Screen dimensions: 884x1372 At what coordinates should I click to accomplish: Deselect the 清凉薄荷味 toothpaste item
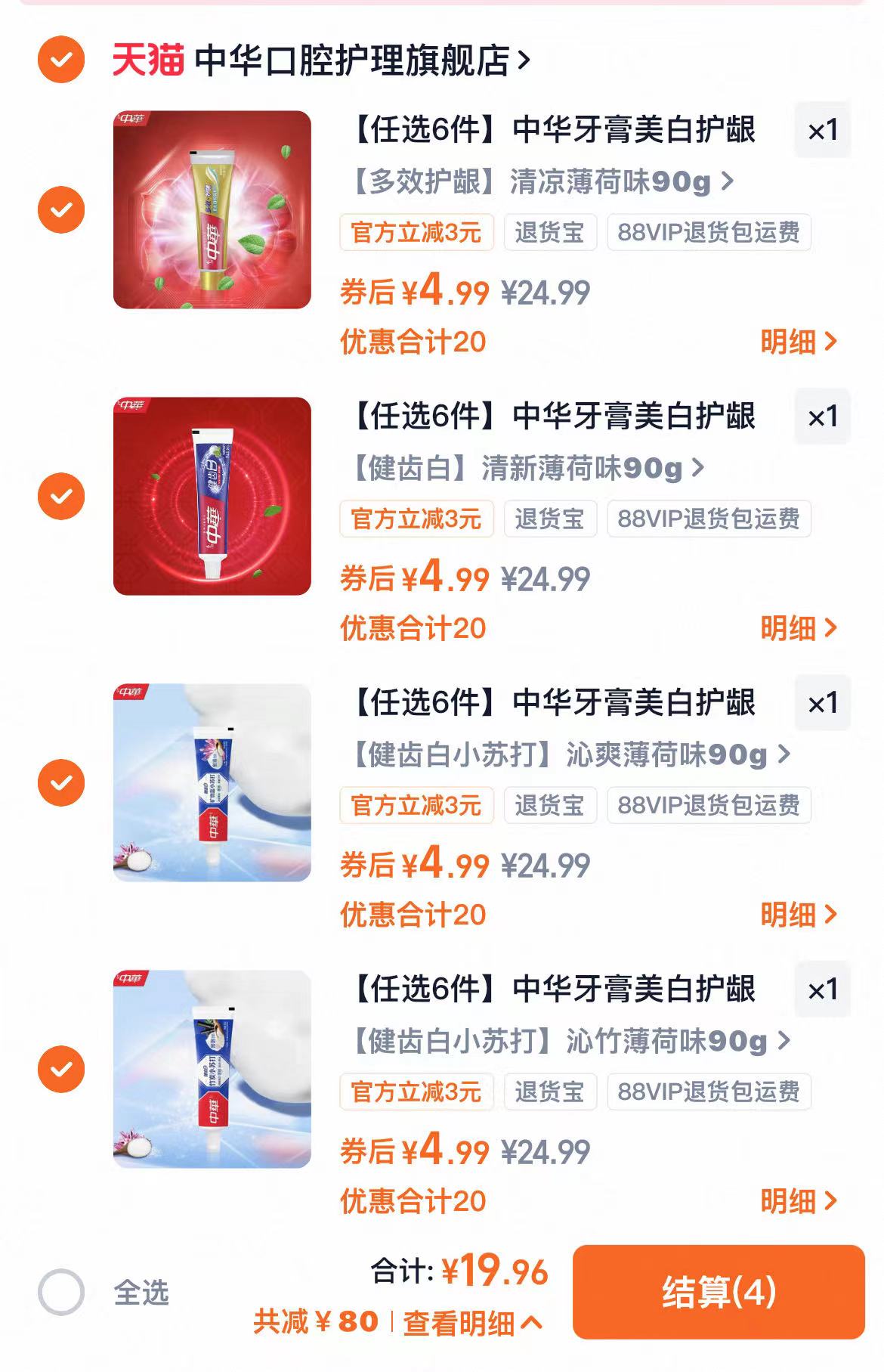[63, 209]
